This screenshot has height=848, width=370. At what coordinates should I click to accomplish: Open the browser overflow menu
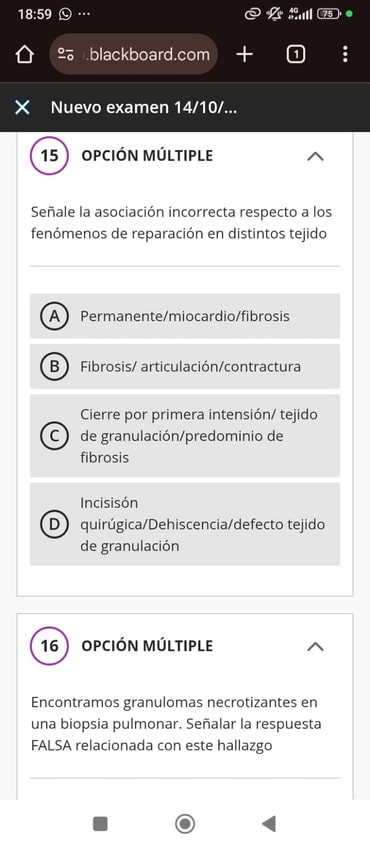(x=345, y=54)
